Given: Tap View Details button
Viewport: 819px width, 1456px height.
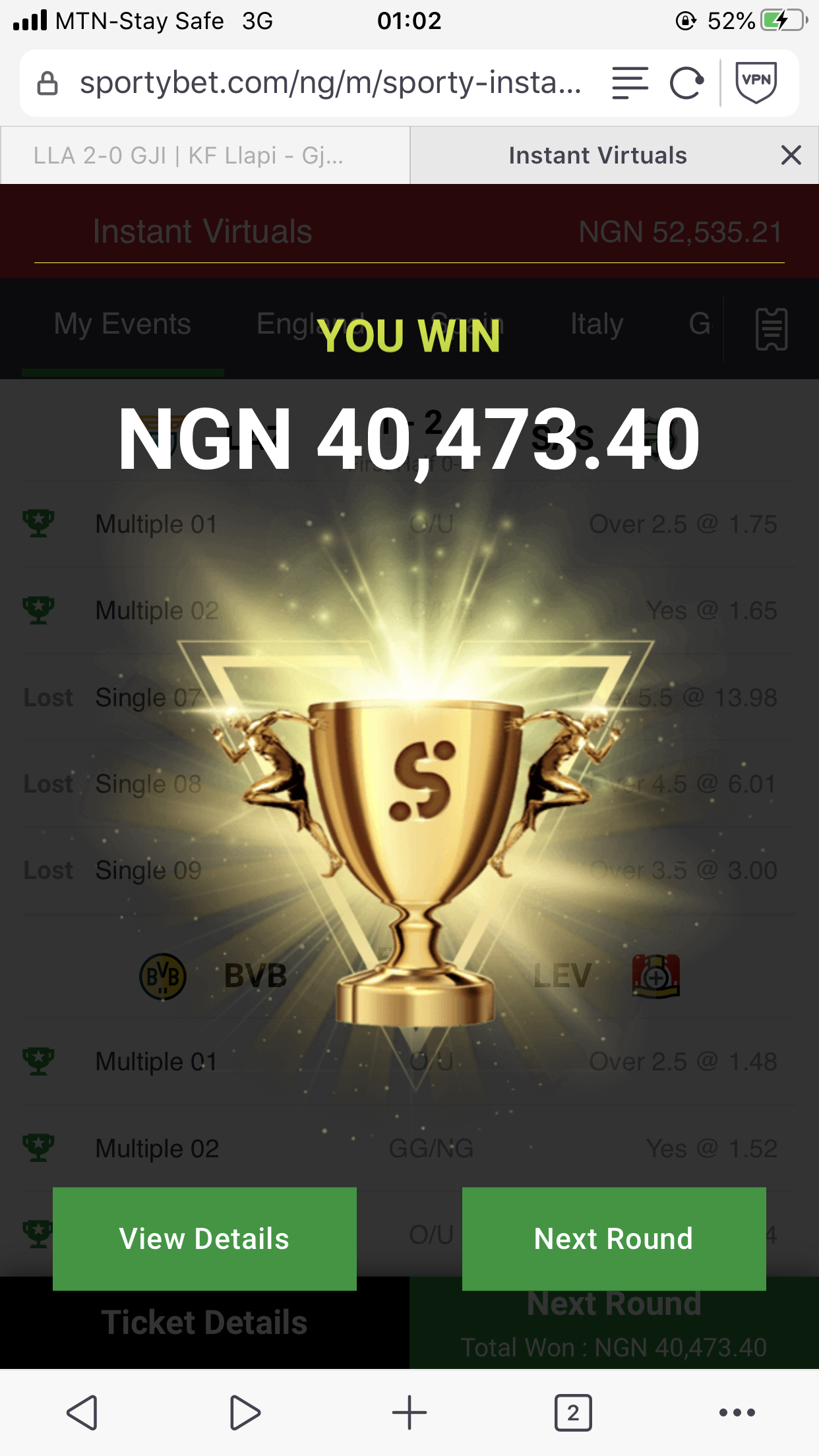Looking at the screenshot, I should (204, 1238).
